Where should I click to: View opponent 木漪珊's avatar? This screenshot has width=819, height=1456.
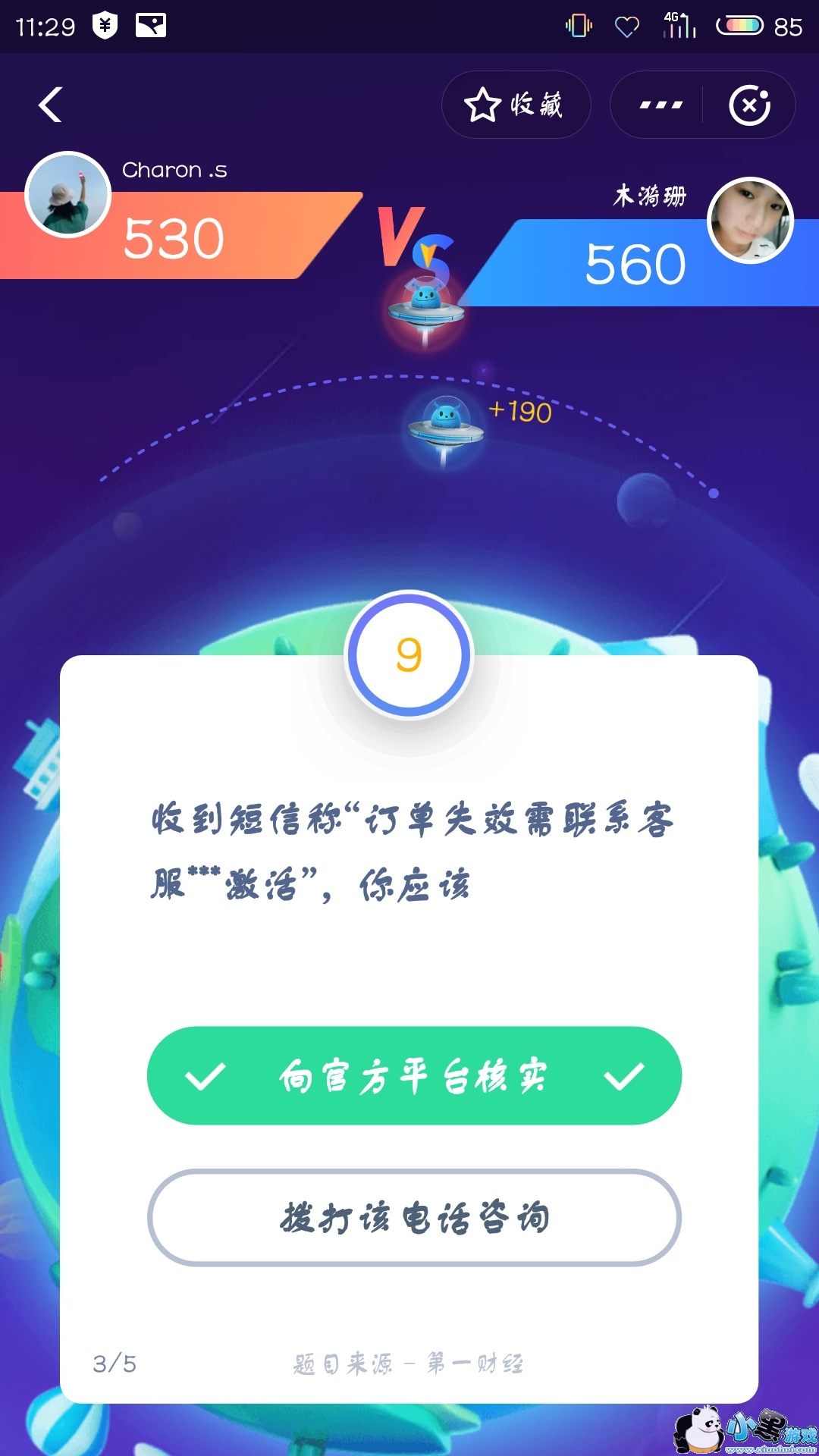click(x=750, y=221)
